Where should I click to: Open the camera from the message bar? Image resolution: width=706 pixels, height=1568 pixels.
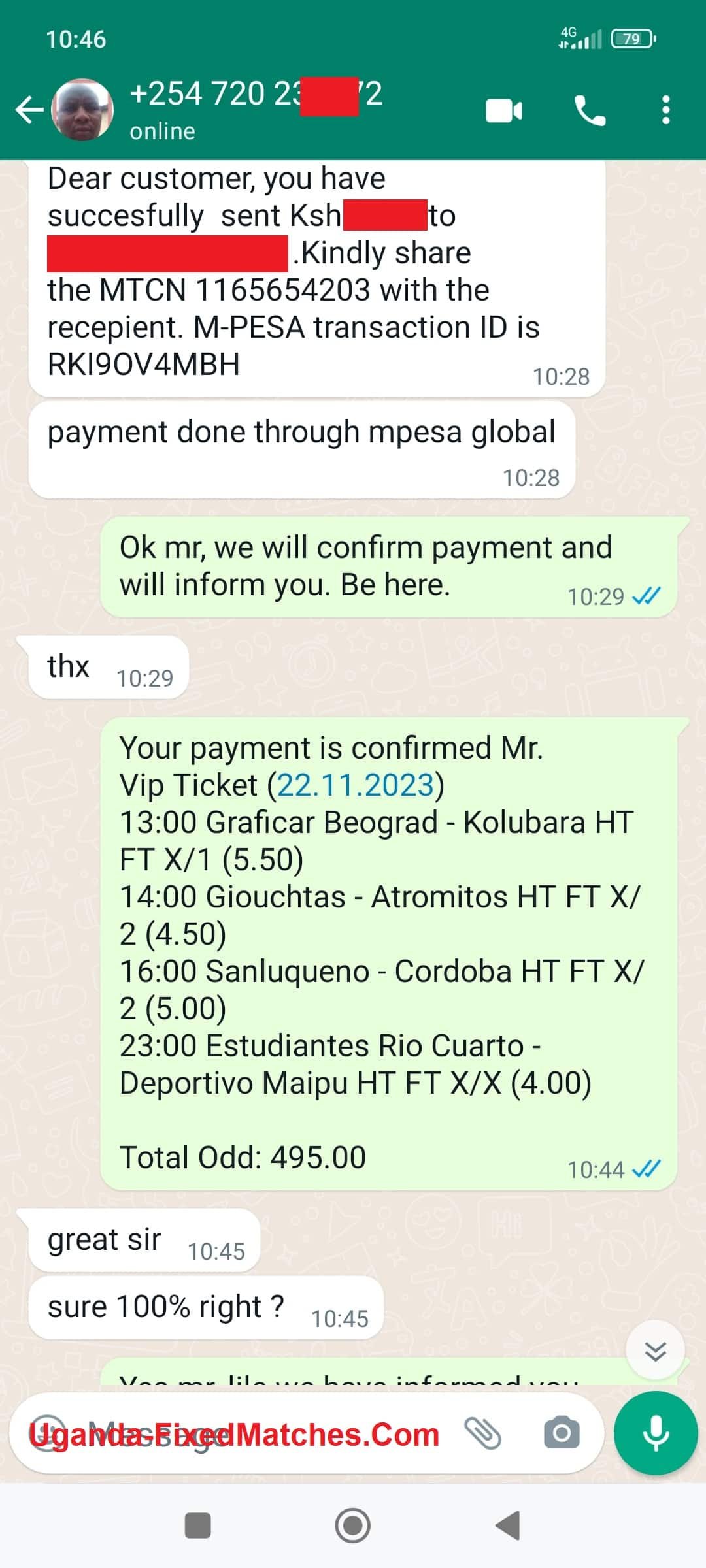pyautogui.click(x=562, y=1434)
